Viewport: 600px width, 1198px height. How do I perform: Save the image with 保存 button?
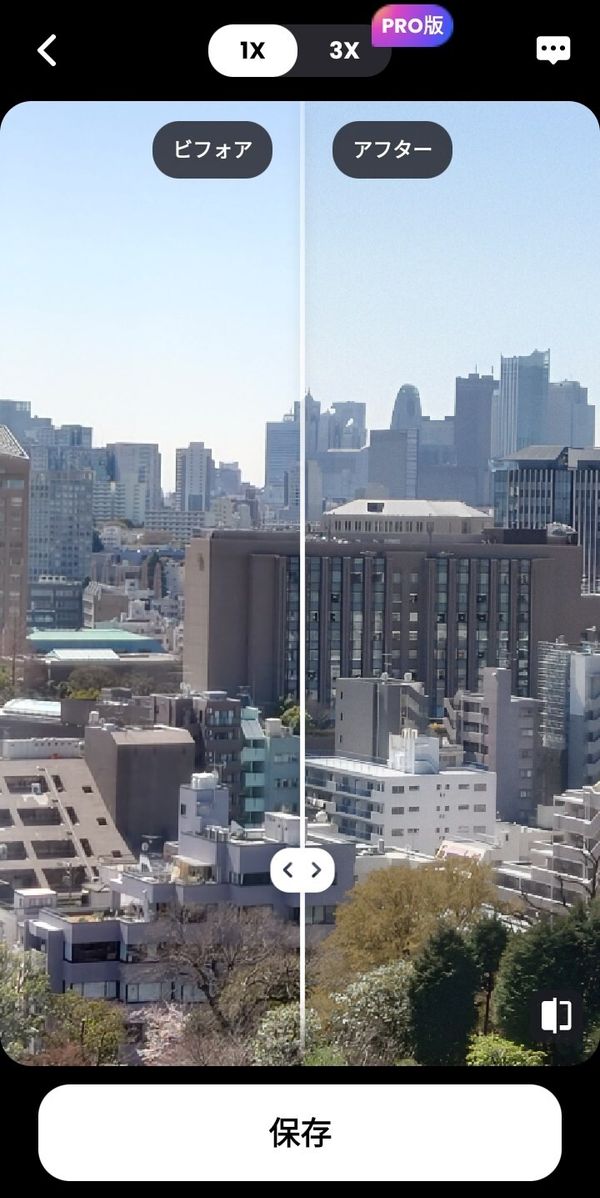(x=300, y=1132)
